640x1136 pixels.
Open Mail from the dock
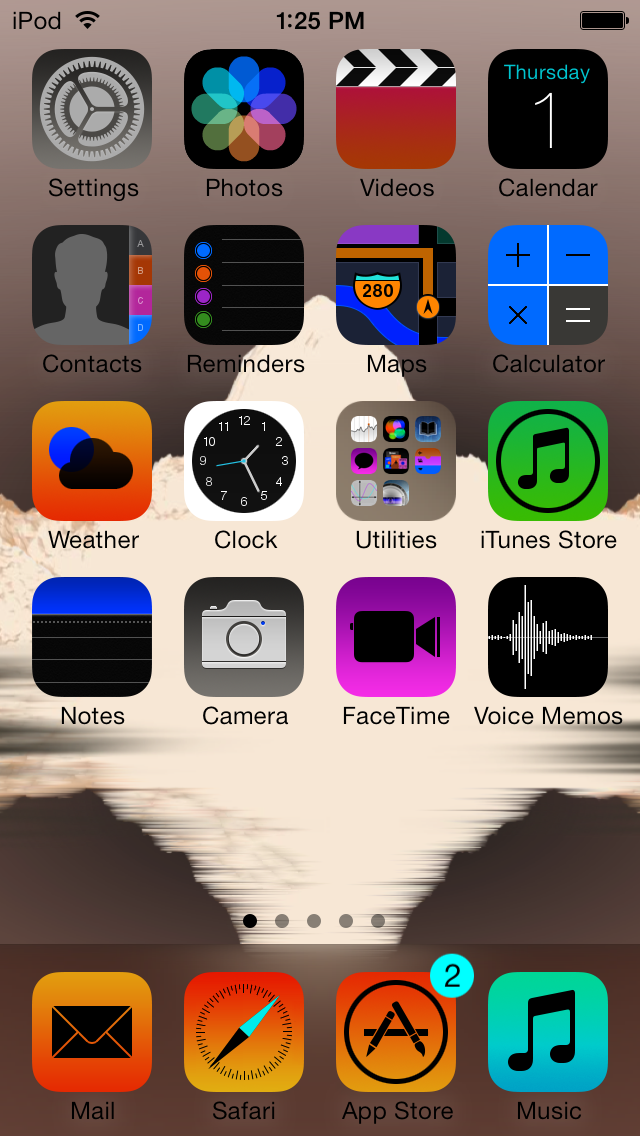[92, 1032]
